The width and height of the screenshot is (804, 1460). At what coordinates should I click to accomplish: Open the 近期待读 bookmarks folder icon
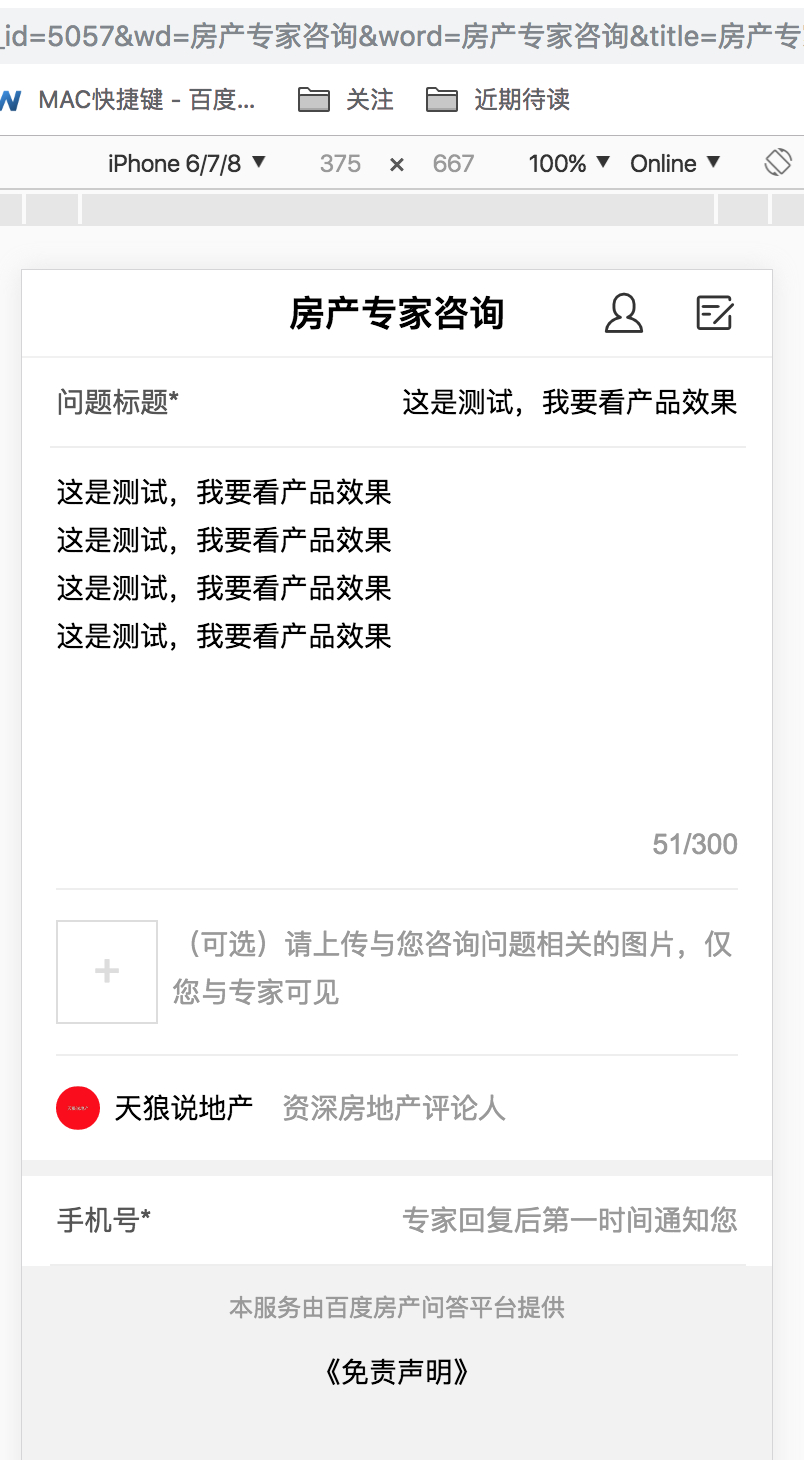[x=441, y=99]
